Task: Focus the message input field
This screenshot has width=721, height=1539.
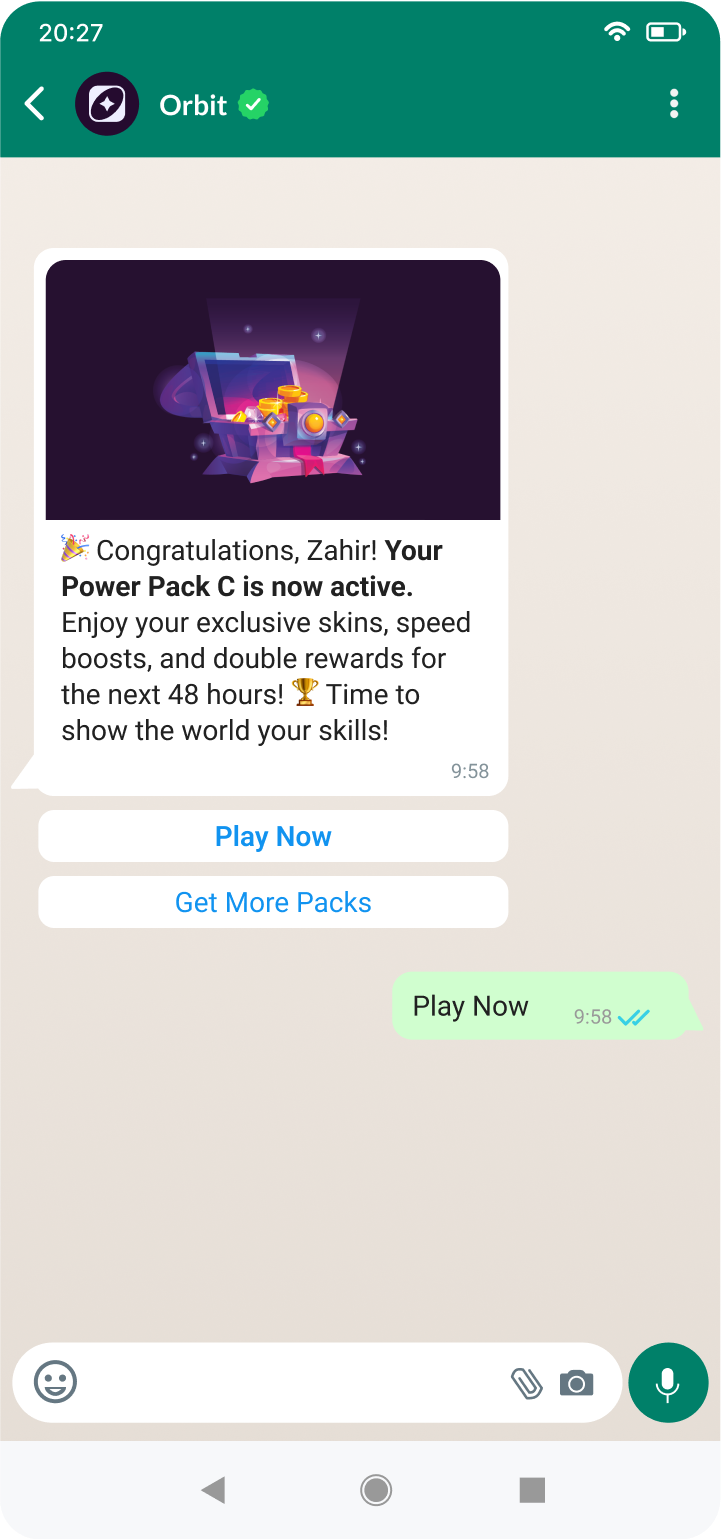Action: point(290,1382)
